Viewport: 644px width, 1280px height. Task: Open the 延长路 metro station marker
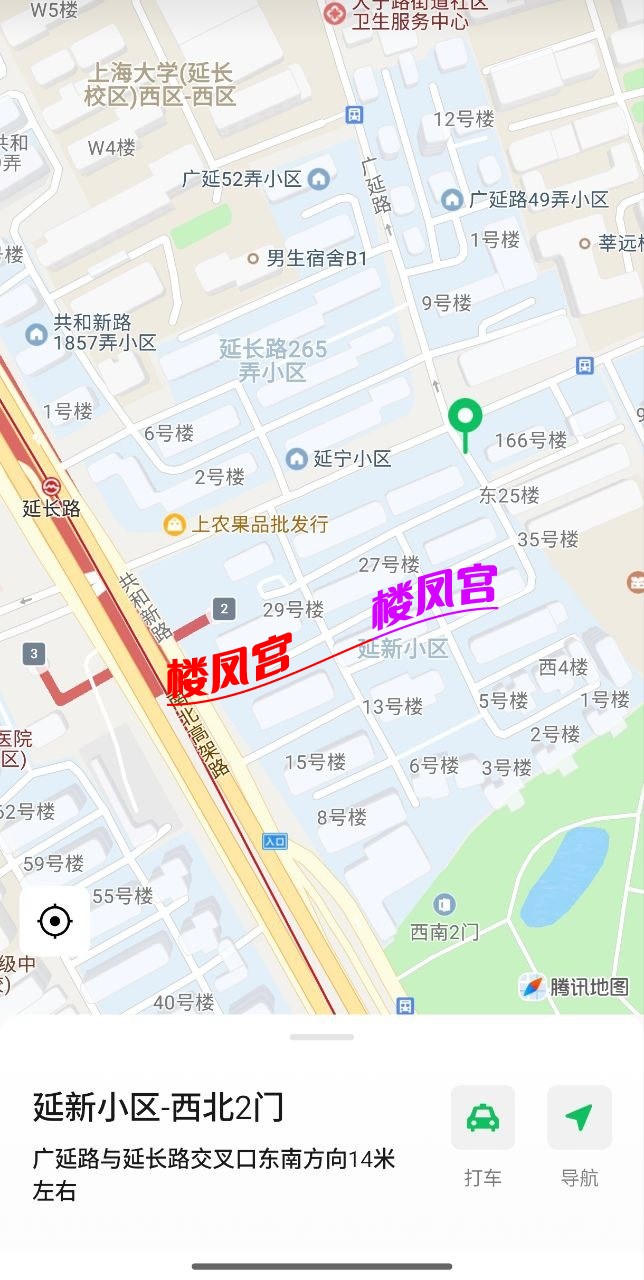tap(51, 486)
